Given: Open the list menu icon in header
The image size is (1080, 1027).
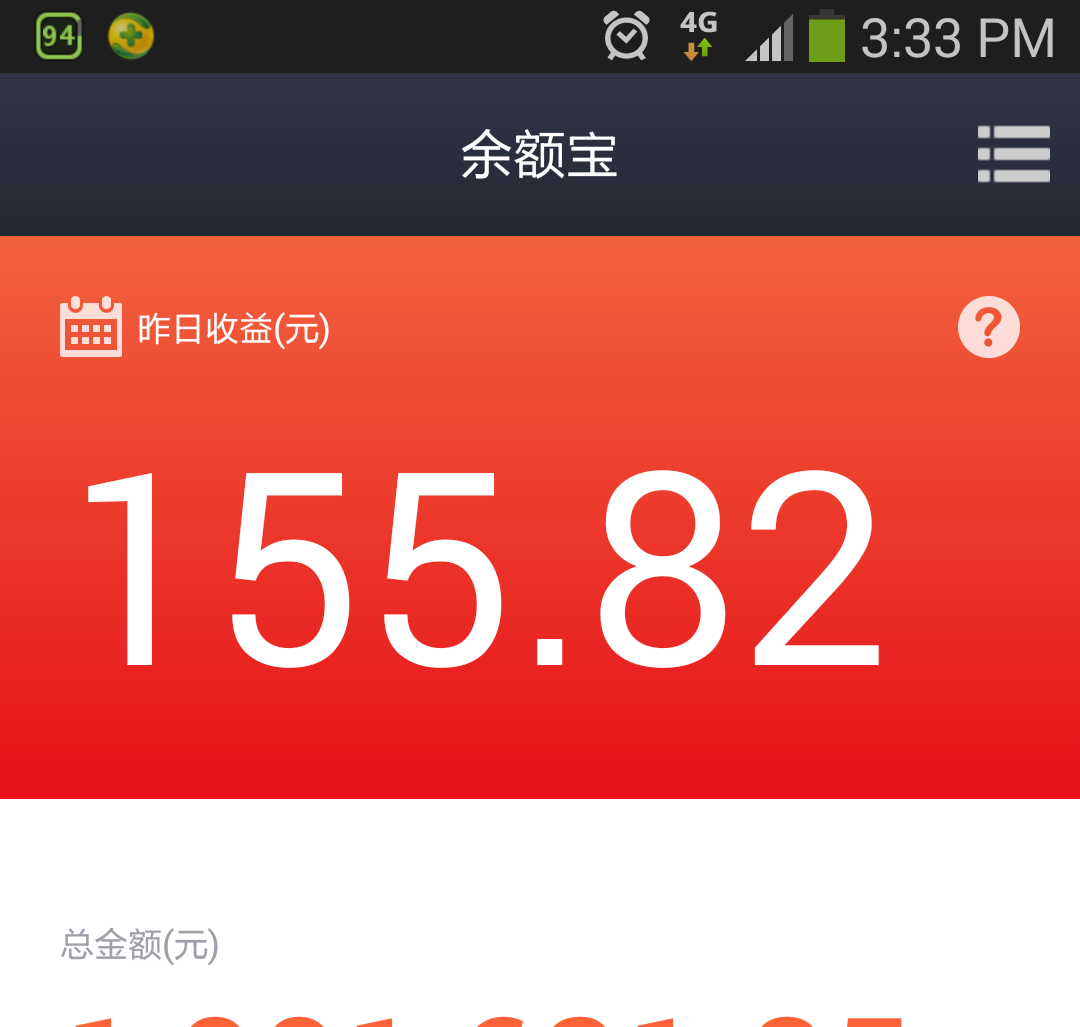Looking at the screenshot, I should coord(1013,154).
